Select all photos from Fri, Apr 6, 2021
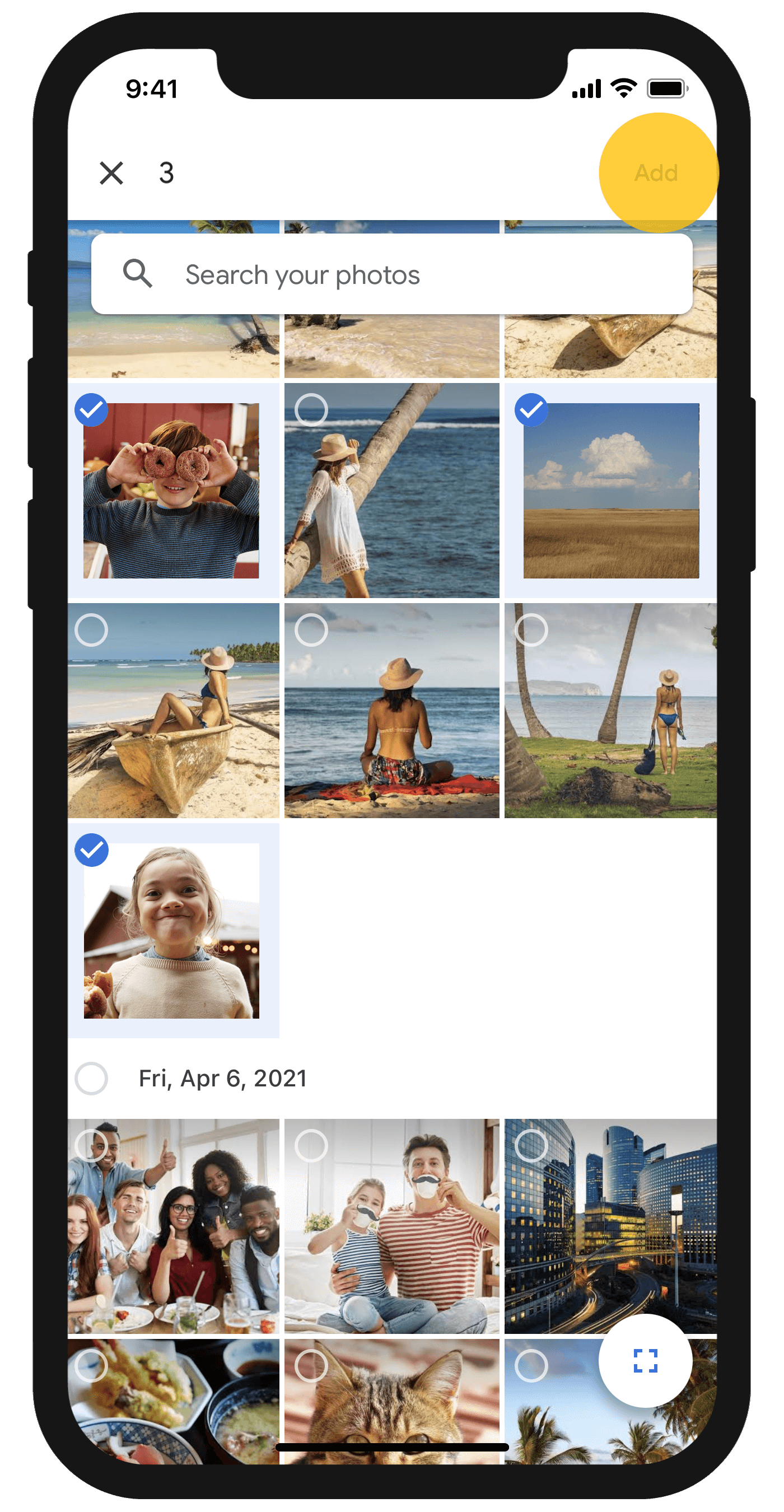The height and width of the screenshot is (1512, 784). point(91,1078)
